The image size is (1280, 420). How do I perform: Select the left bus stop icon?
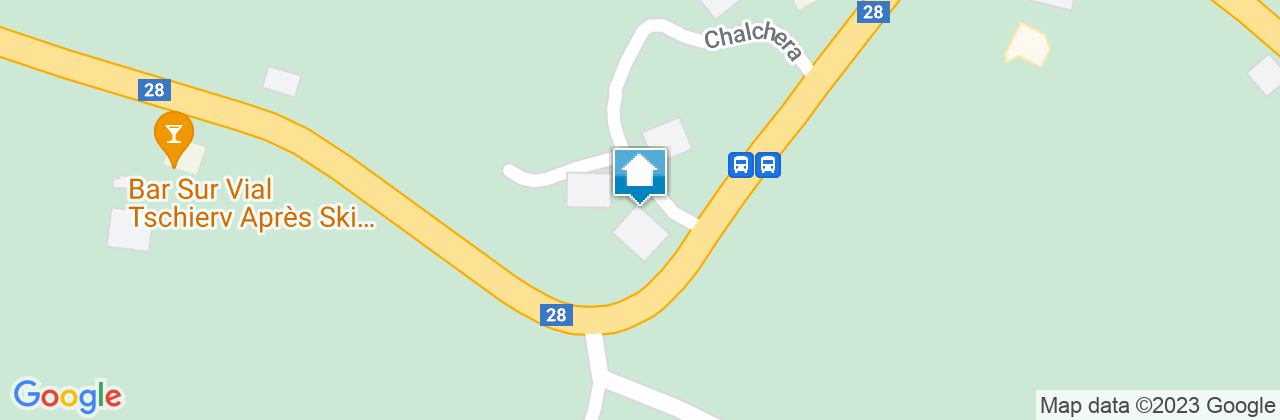(x=740, y=164)
